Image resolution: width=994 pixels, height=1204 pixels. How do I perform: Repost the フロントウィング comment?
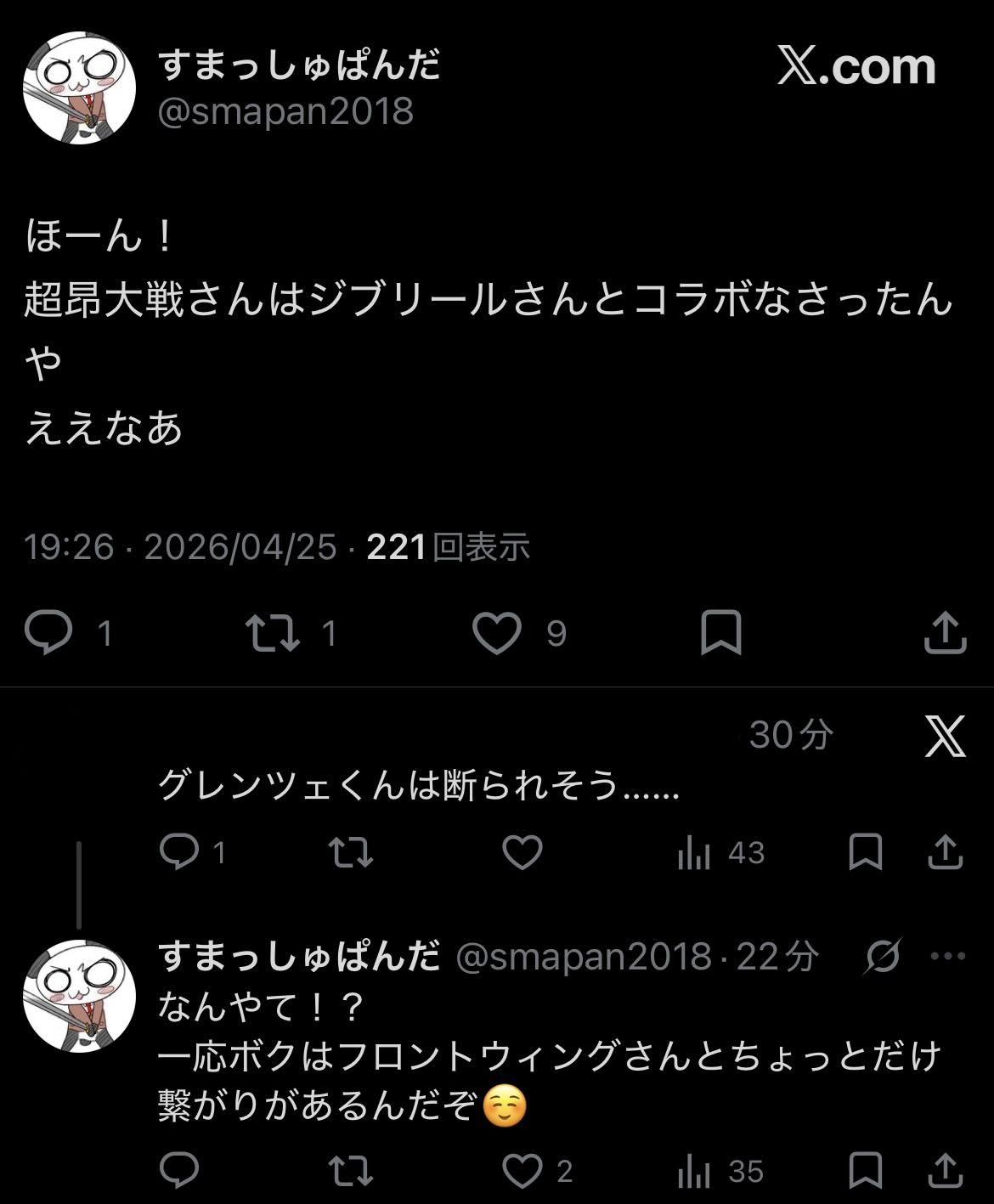pos(351,1172)
